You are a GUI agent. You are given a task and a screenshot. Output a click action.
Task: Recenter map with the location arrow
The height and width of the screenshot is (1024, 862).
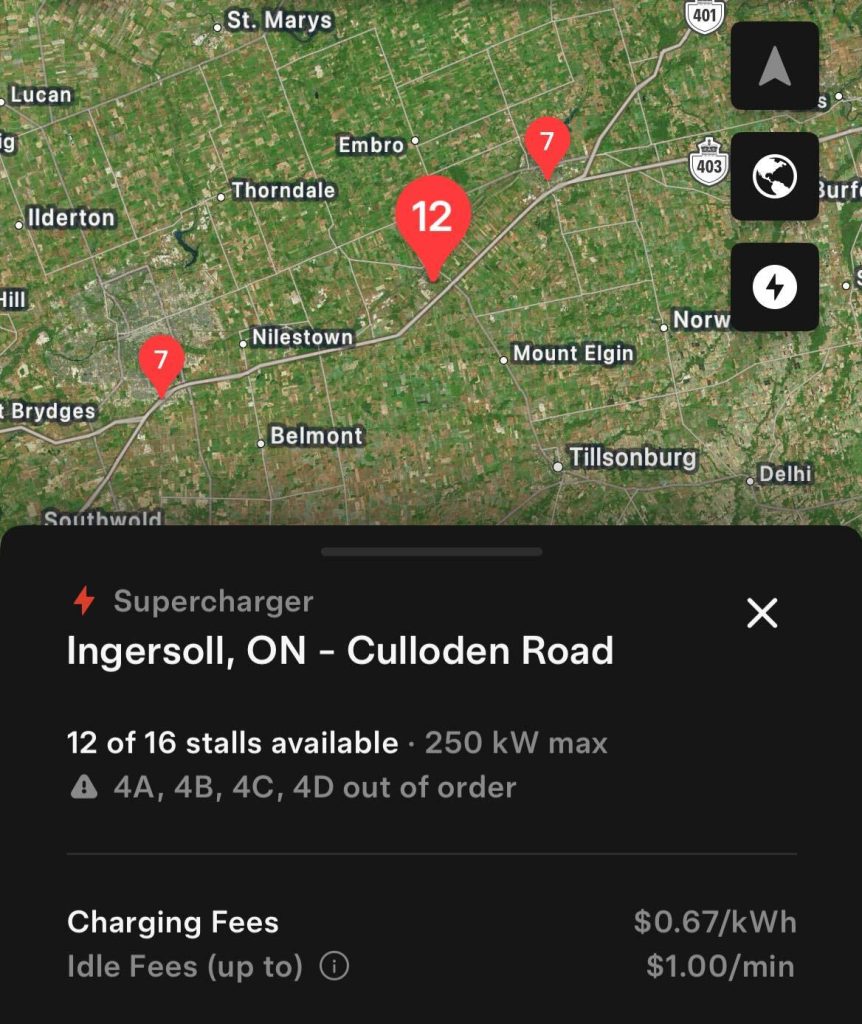[774, 66]
